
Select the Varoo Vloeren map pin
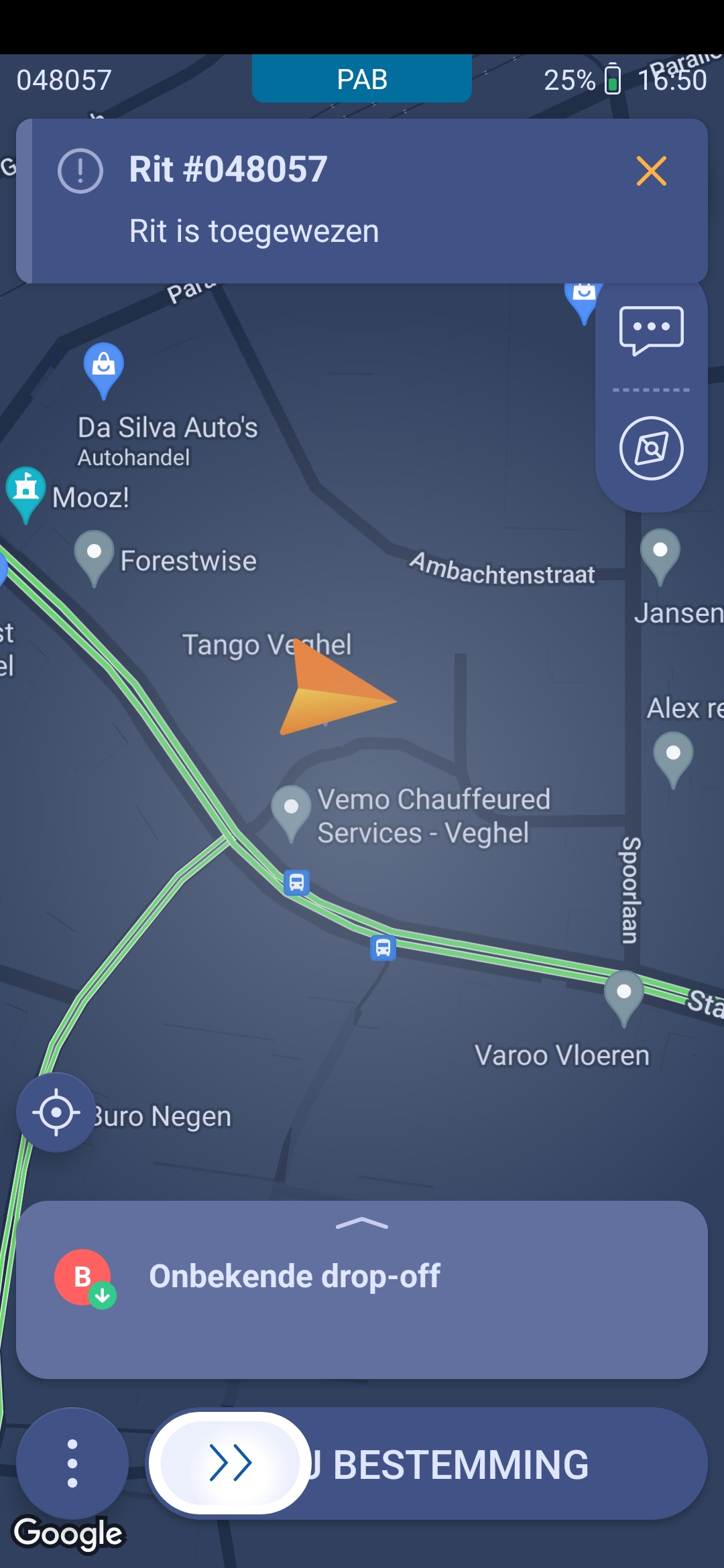point(623,994)
